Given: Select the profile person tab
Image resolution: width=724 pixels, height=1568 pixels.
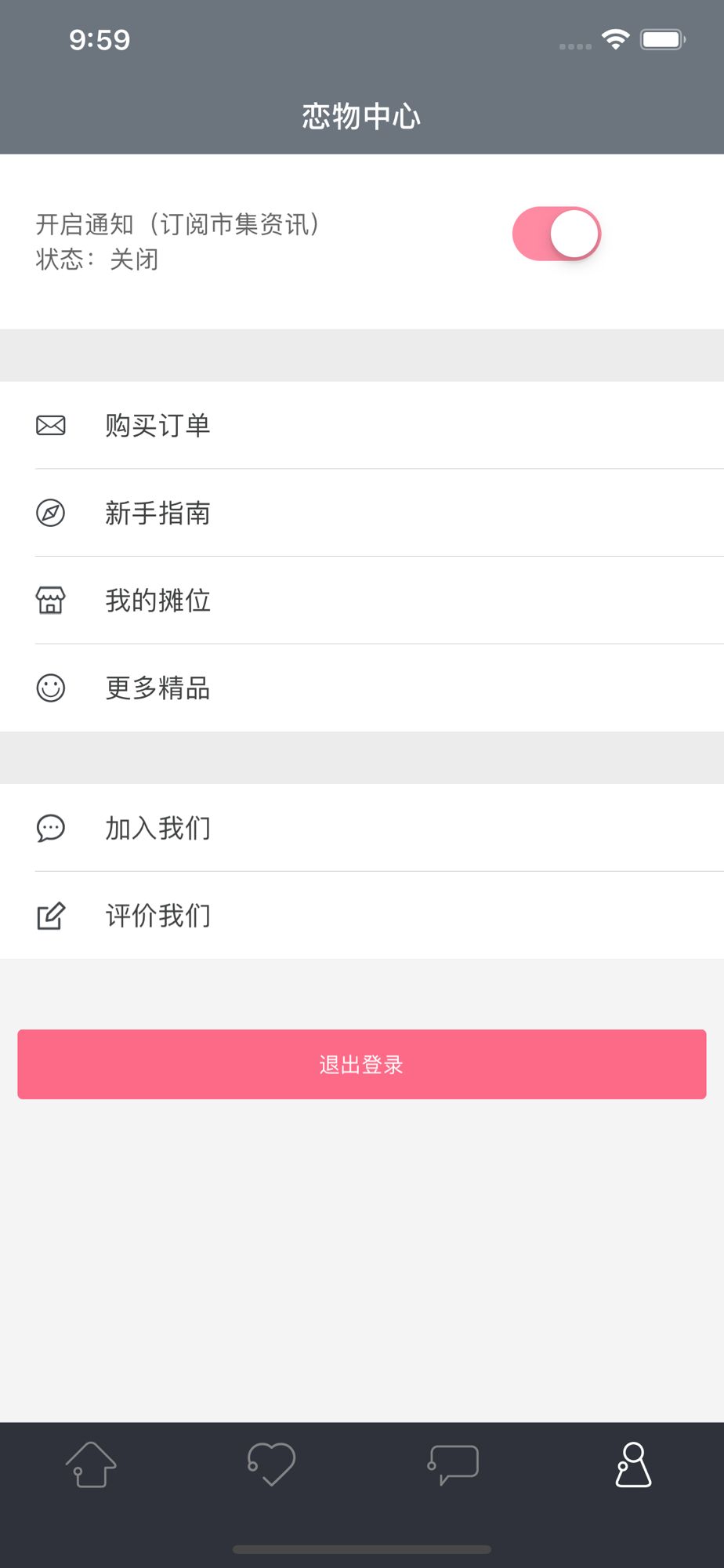Looking at the screenshot, I should point(633,1465).
